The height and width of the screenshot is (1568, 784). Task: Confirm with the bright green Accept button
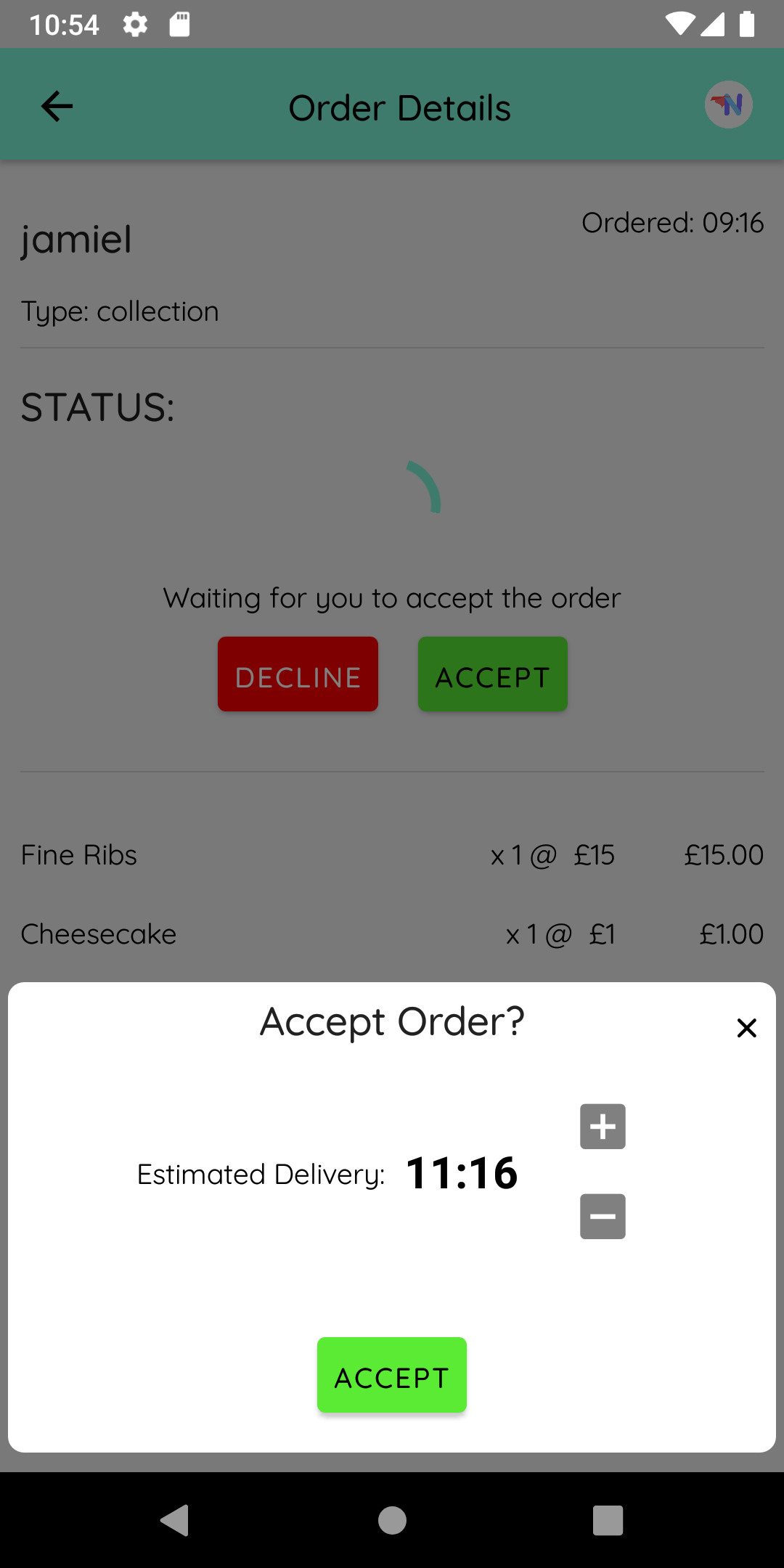[392, 1375]
